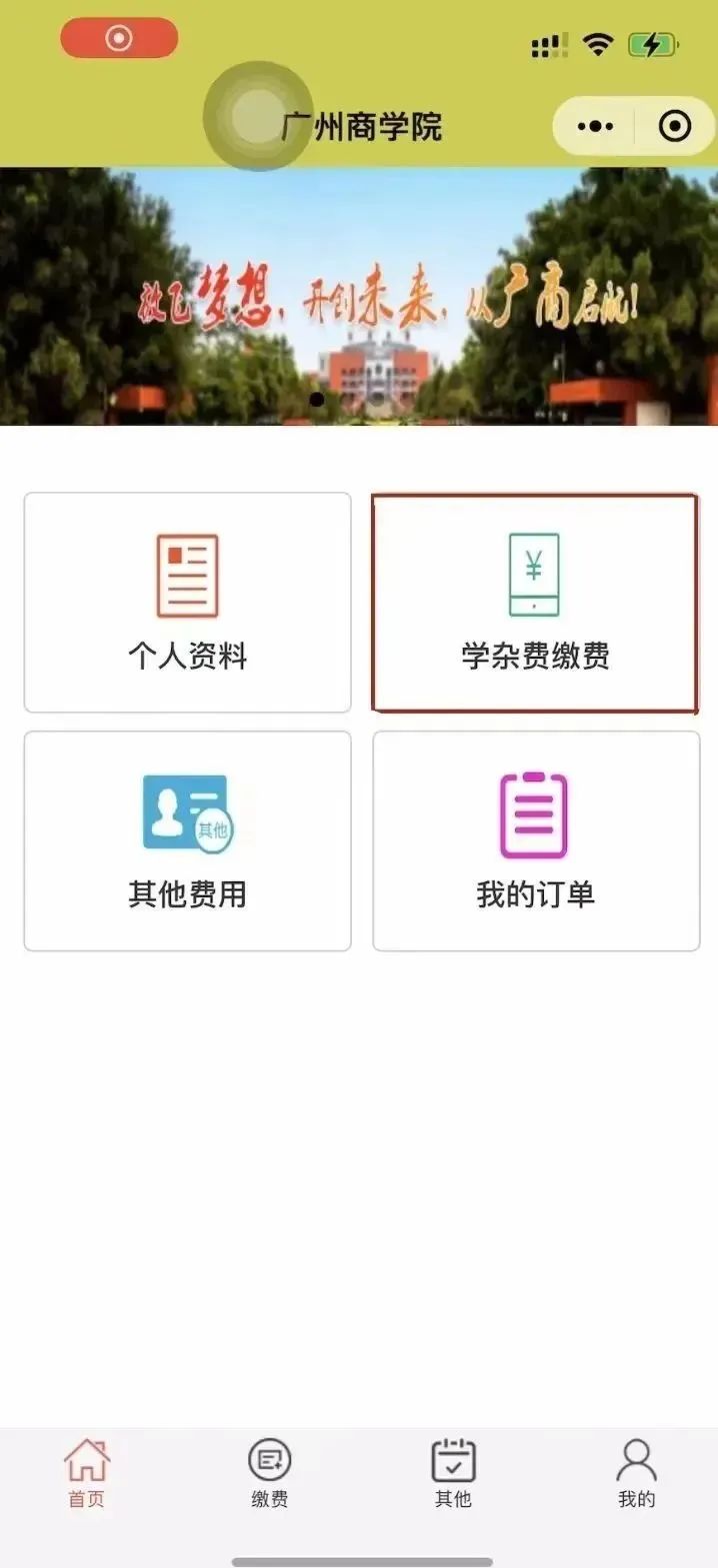Switch to the 其他 tab

[x=452, y=1473]
